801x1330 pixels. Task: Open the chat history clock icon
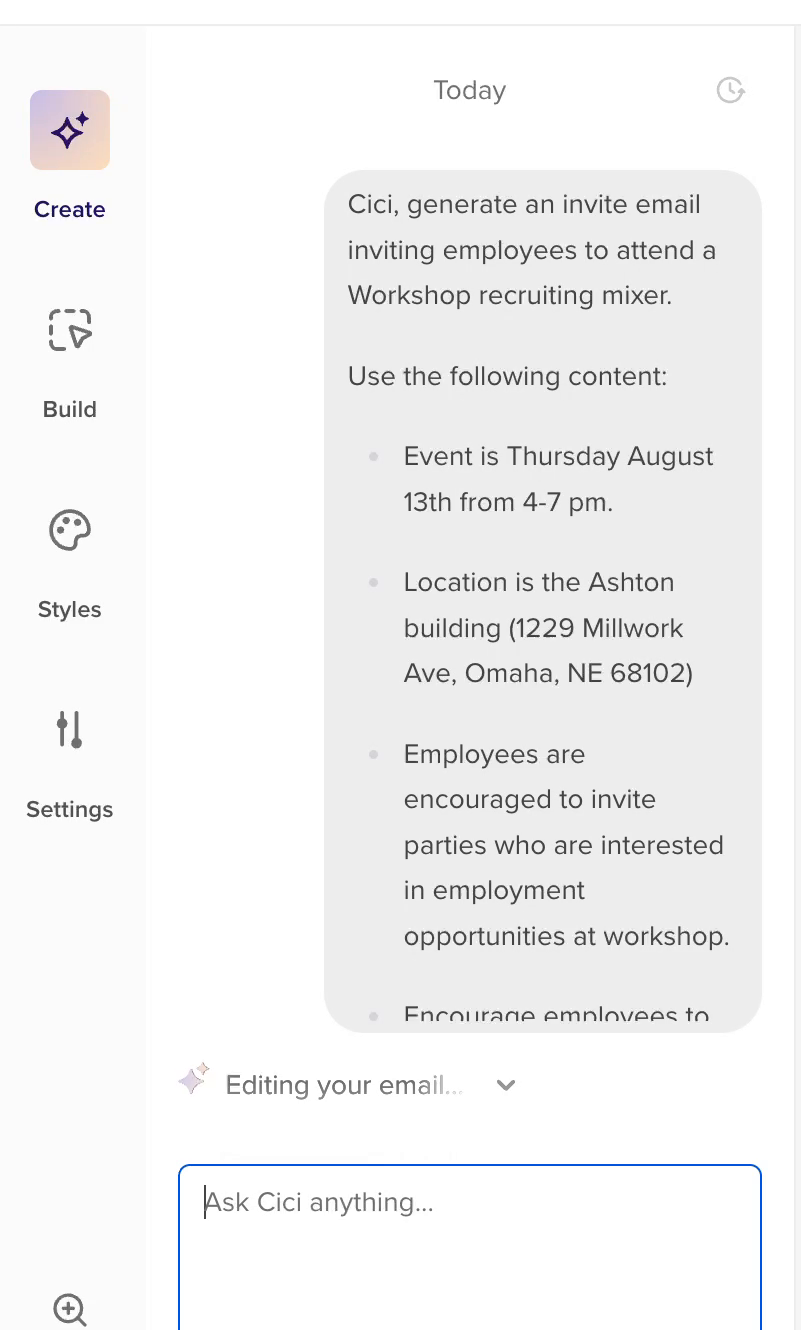731,90
